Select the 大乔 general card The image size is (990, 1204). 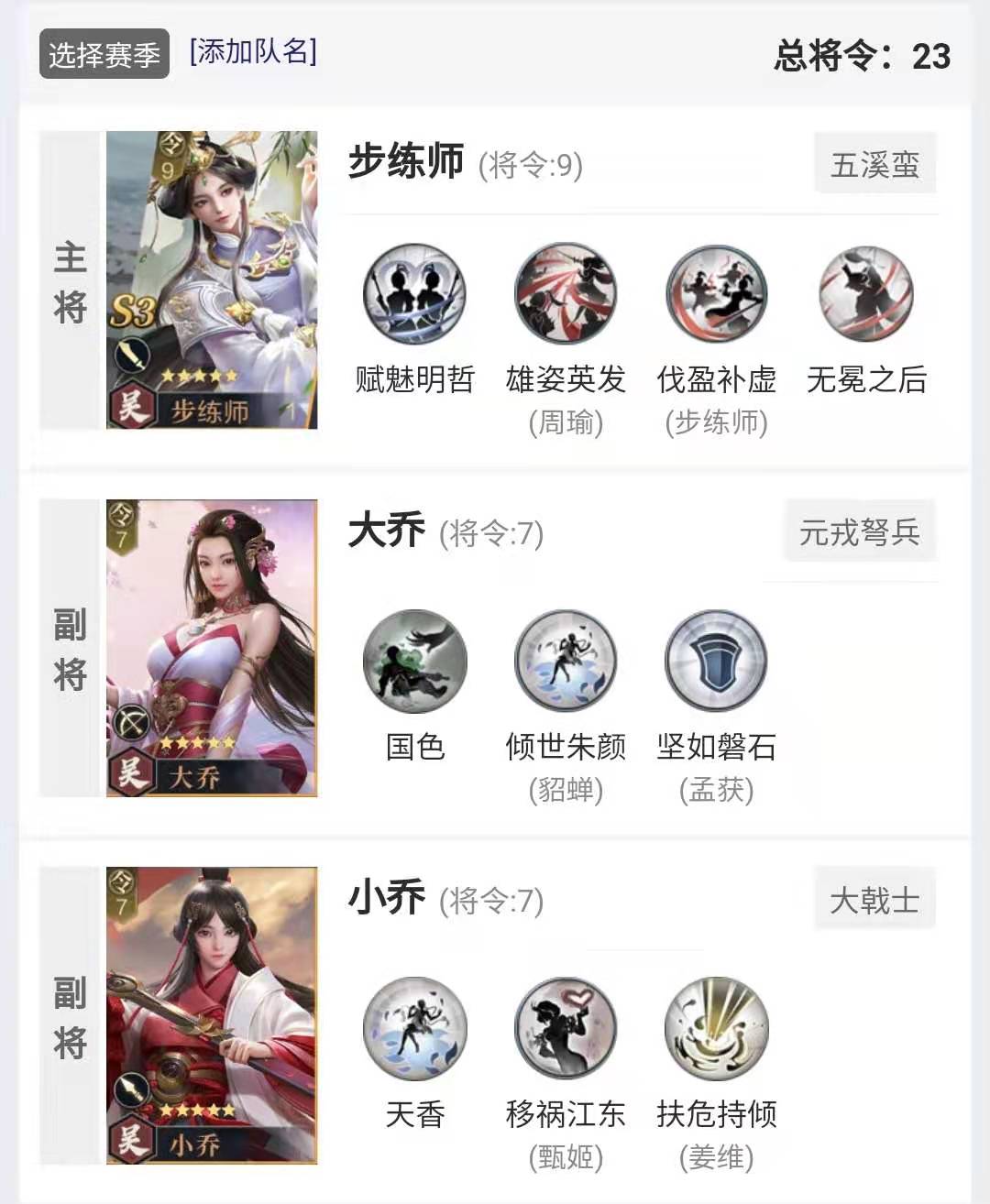click(212, 648)
